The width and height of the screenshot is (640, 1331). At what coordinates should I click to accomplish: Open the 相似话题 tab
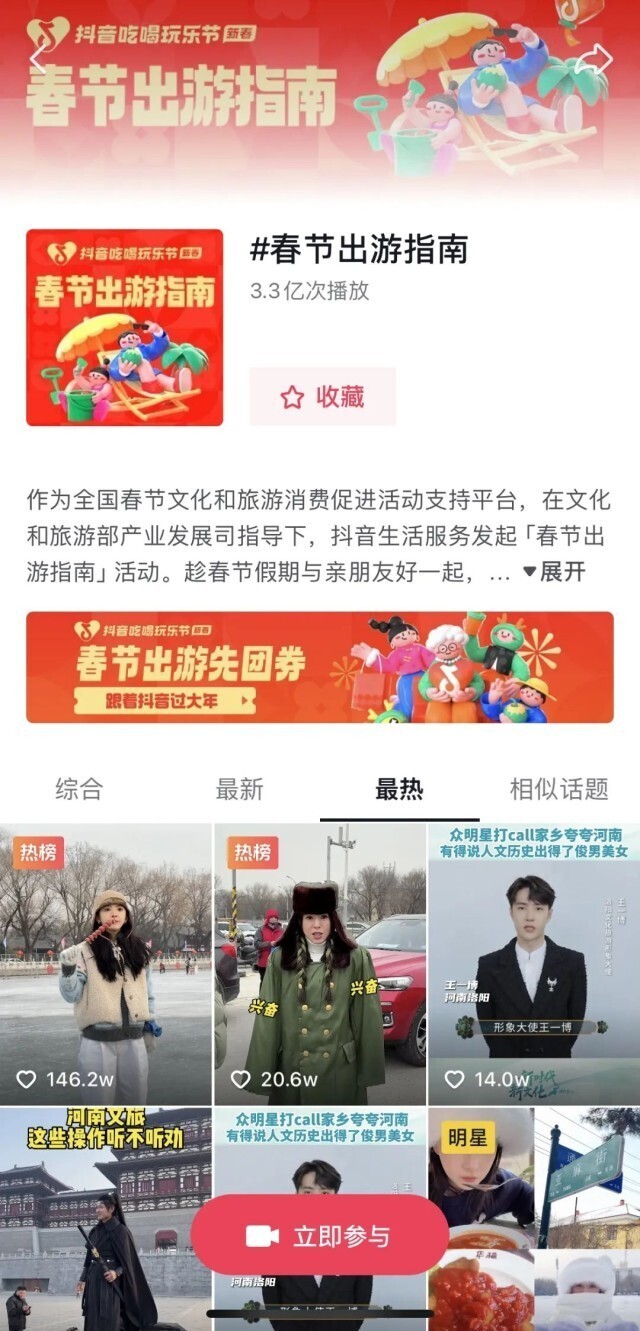tap(559, 789)
